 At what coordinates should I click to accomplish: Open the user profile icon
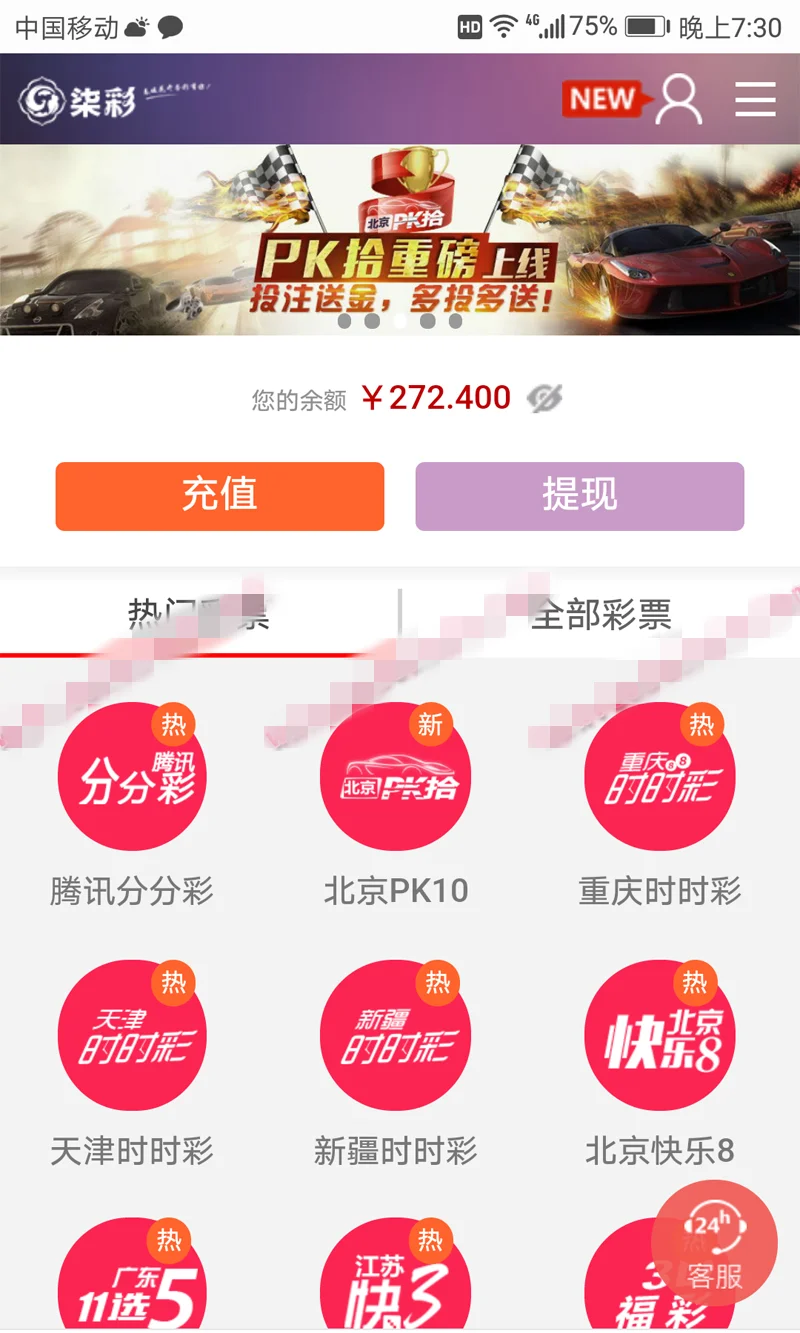679,99
